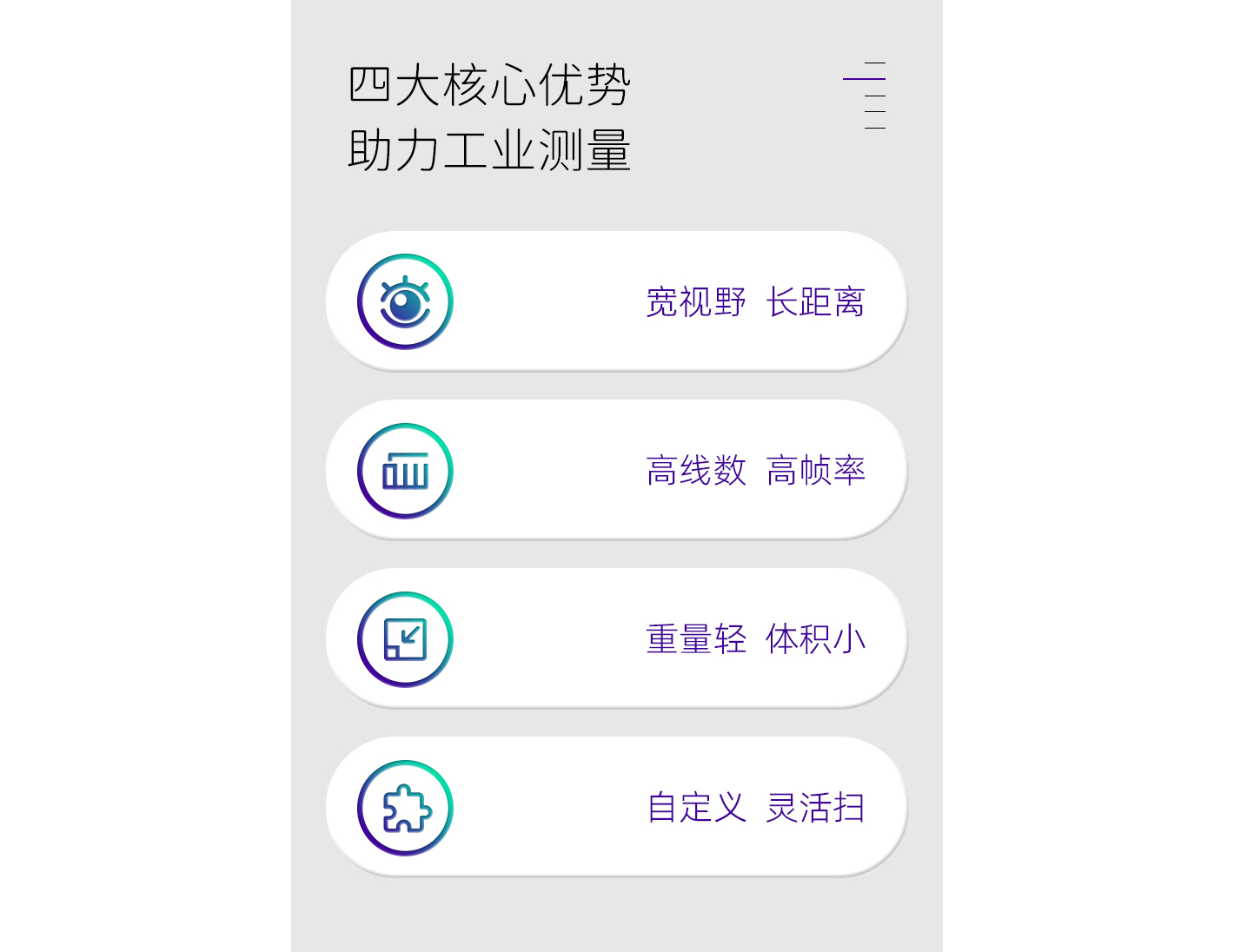Tap the 重量轻 体积小 card

tap(615, 638)
